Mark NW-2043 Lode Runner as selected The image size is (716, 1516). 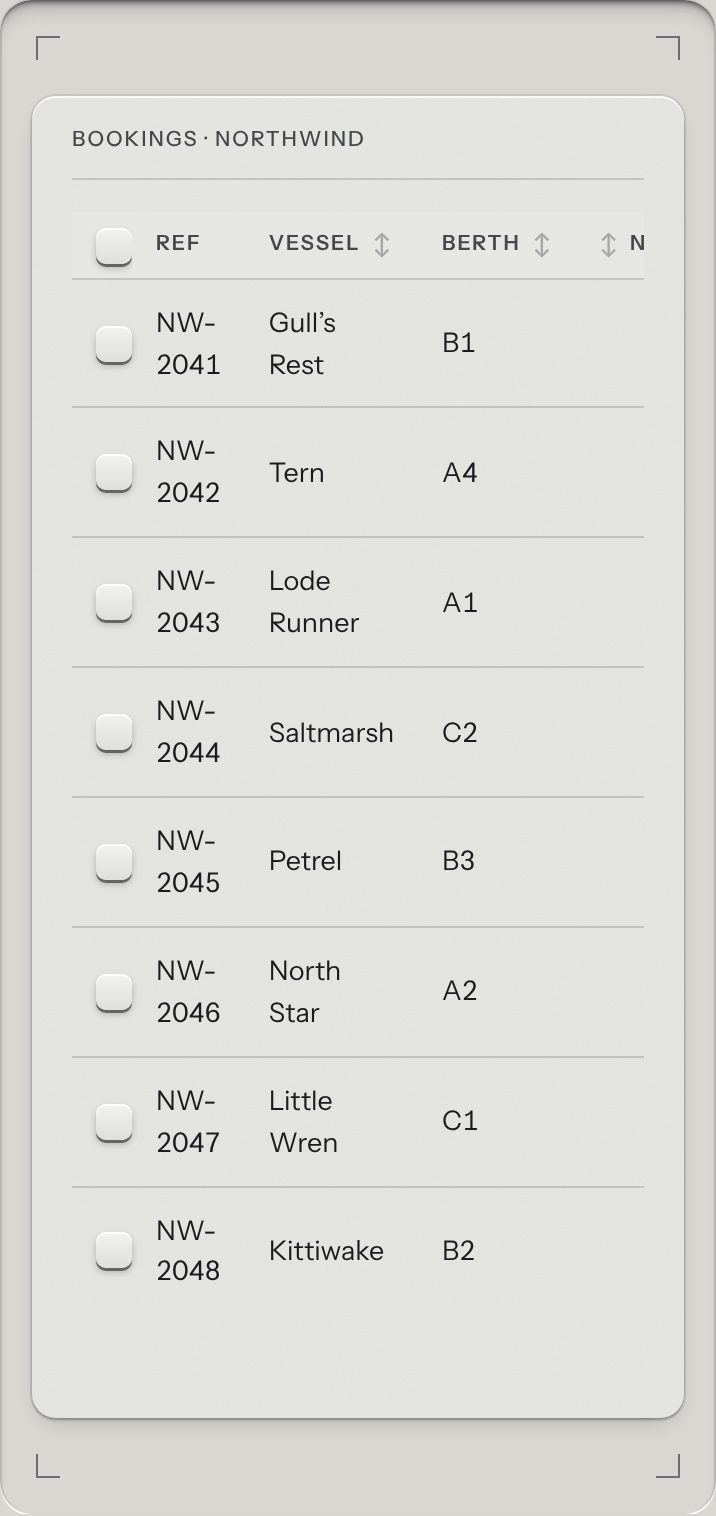click(114, 602)
